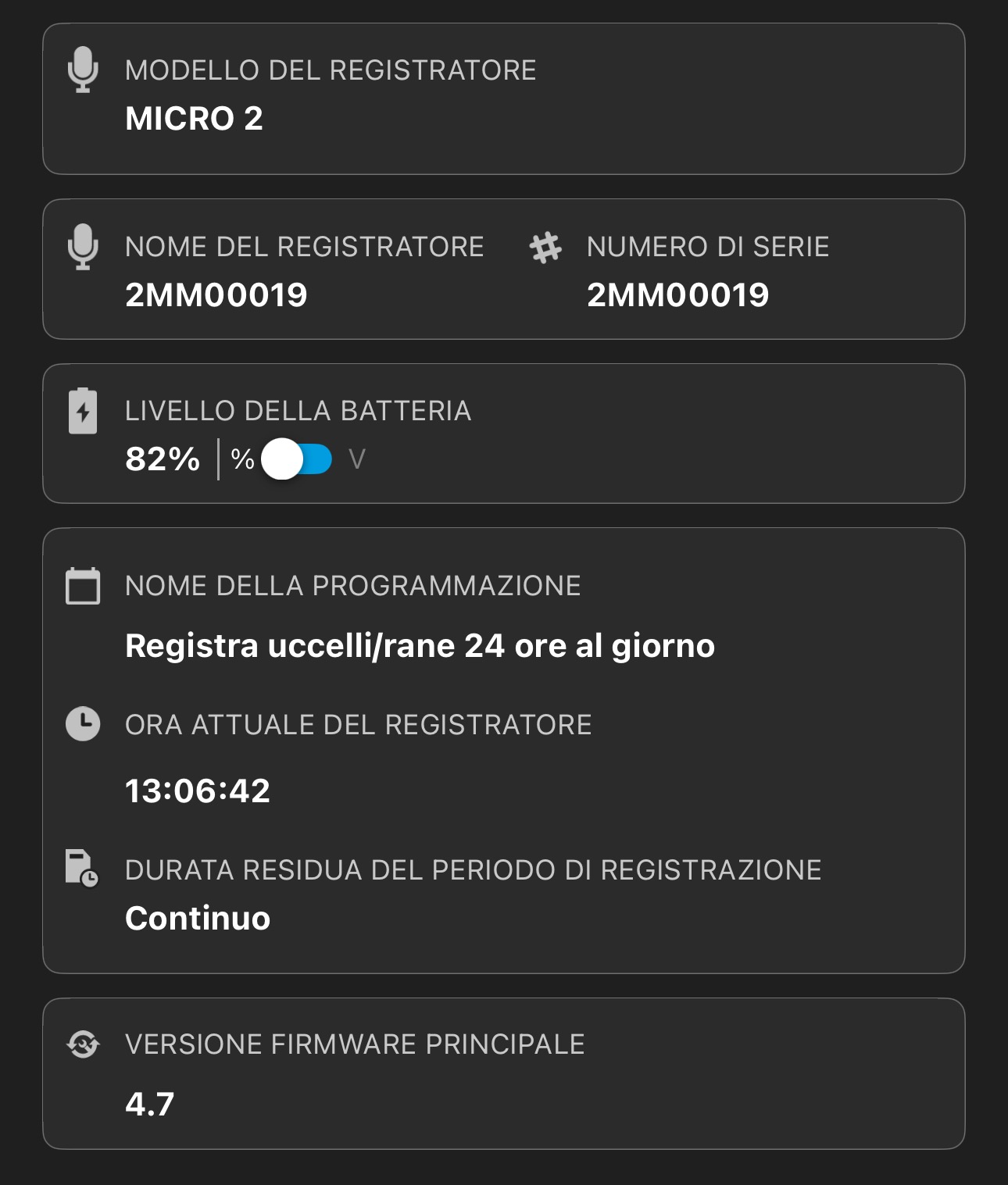
Task: Click the clock icon beside Ora Attuale del Registratore
Action: point(83,725)
